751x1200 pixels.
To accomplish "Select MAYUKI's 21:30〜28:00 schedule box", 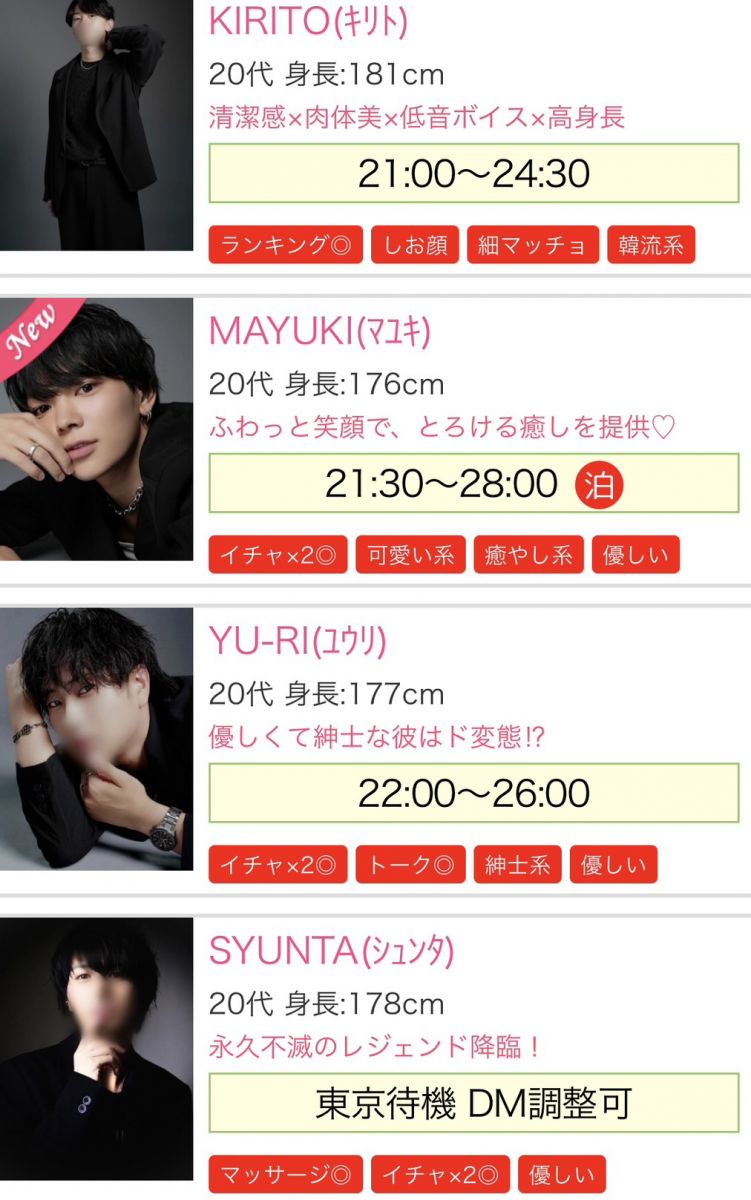I will coord(473,484).
